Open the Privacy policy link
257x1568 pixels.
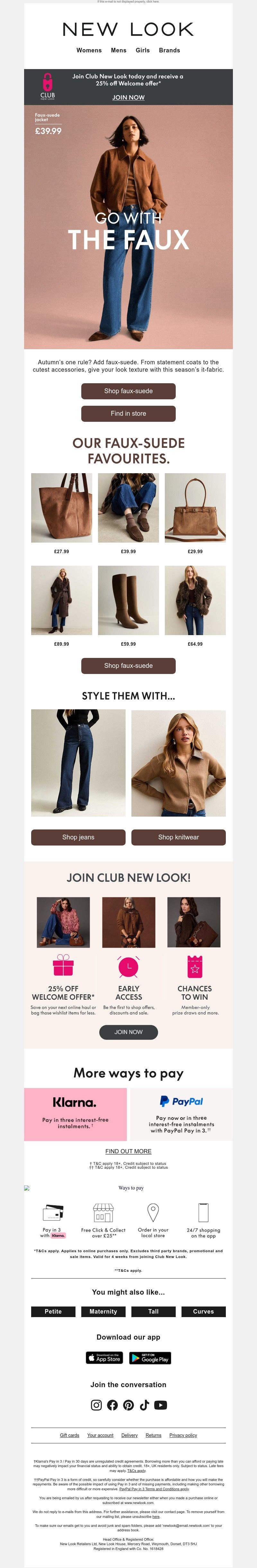click(x=183, y=1435)
